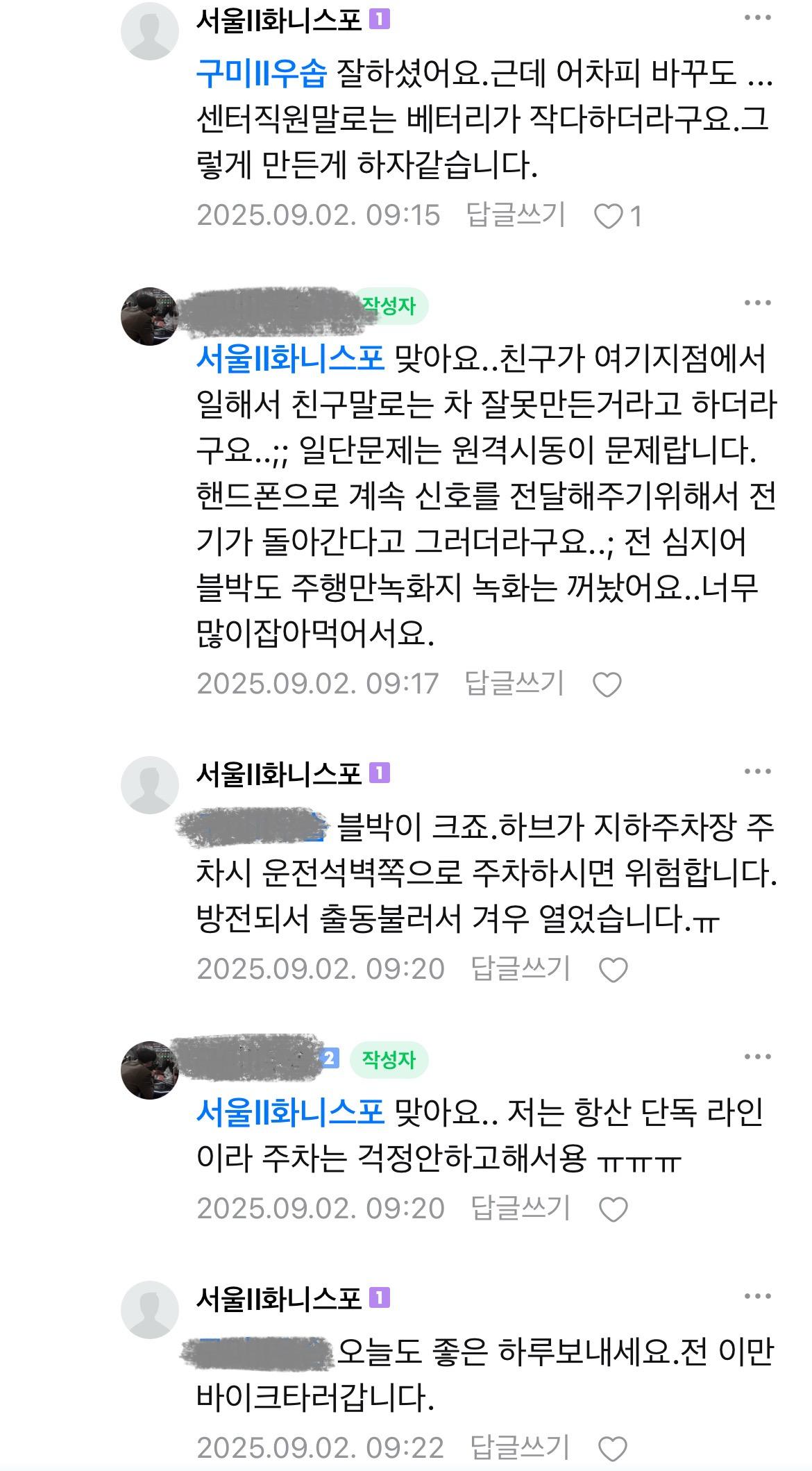Tap 답글쓰기 under the 블박이 크죠 comment
This screenshot has width=812, height=1471.
(521, 968)
